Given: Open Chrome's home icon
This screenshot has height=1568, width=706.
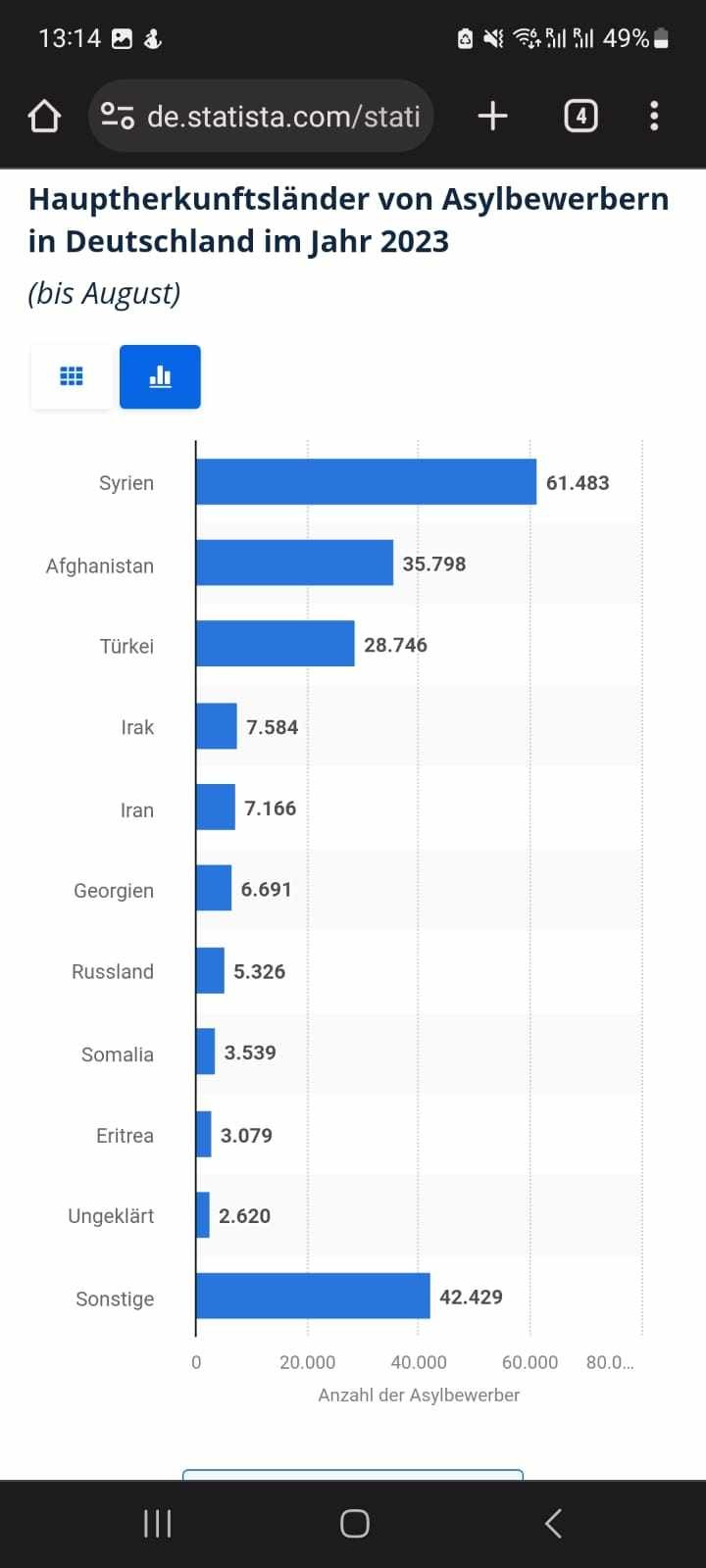Looking at the screenshot, I should click(43, 116).
